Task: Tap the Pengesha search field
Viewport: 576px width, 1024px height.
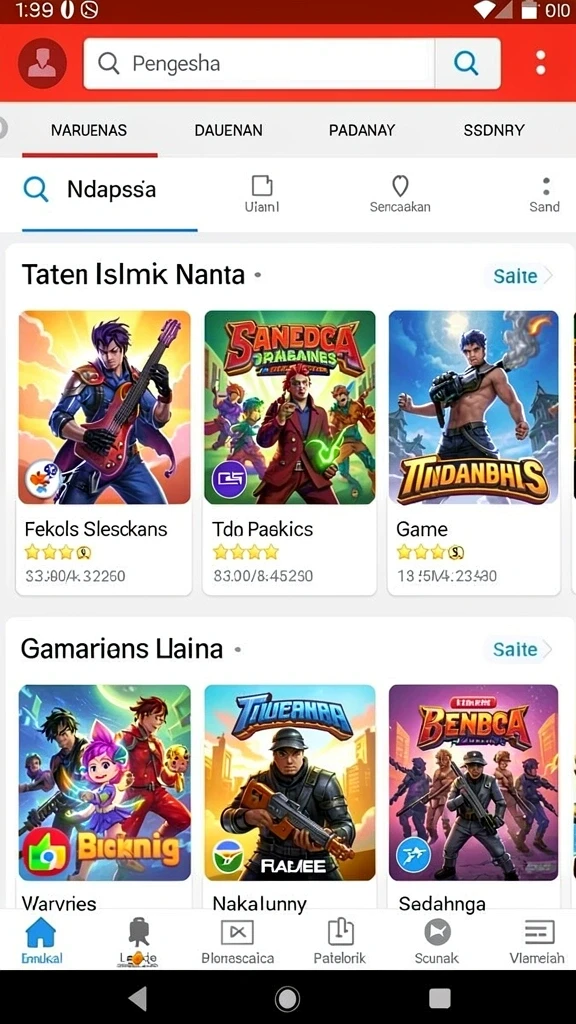Action: (x=259, y=63)
